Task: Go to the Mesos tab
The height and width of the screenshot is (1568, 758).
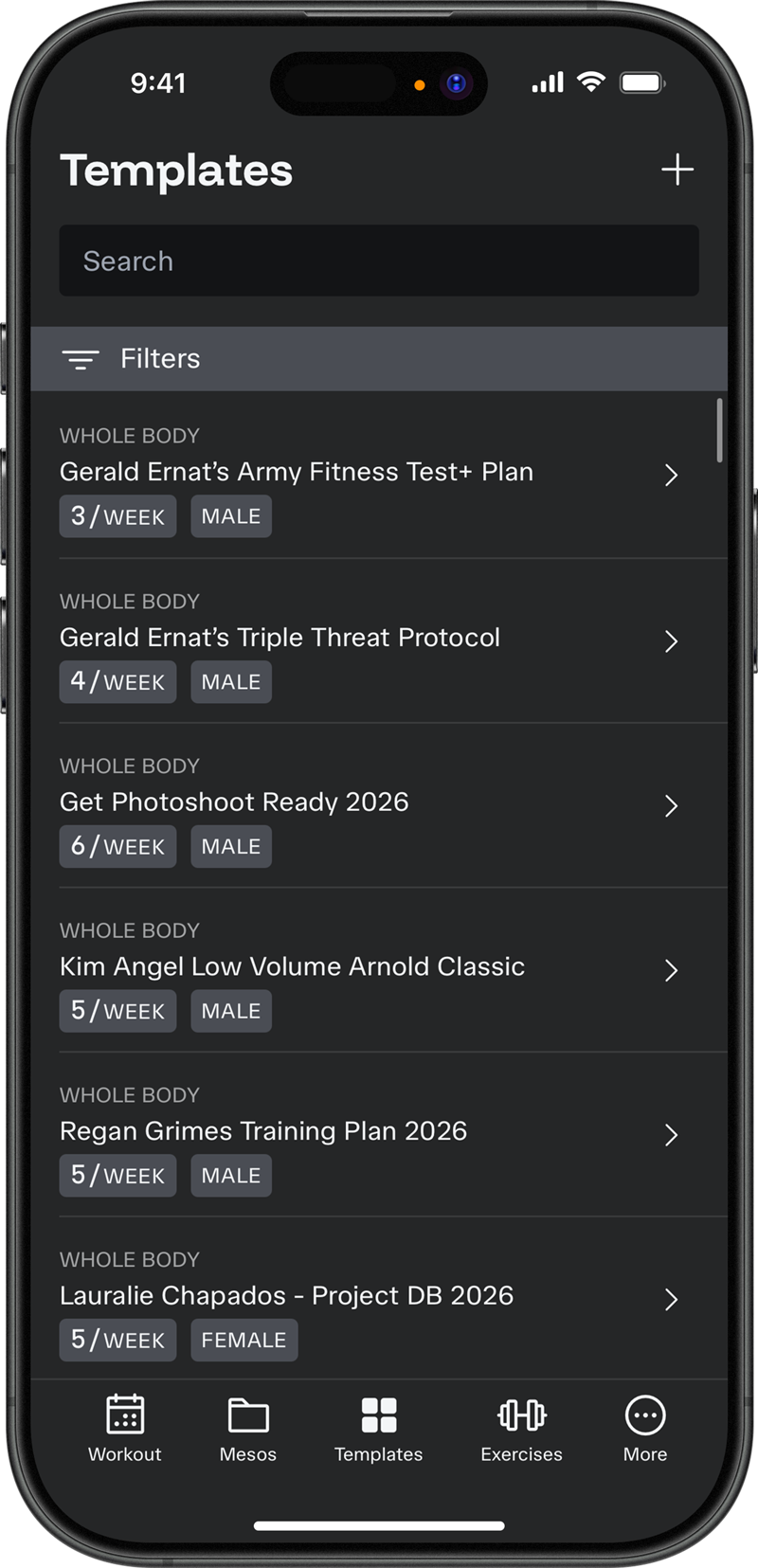Action: click(248, 1429)
